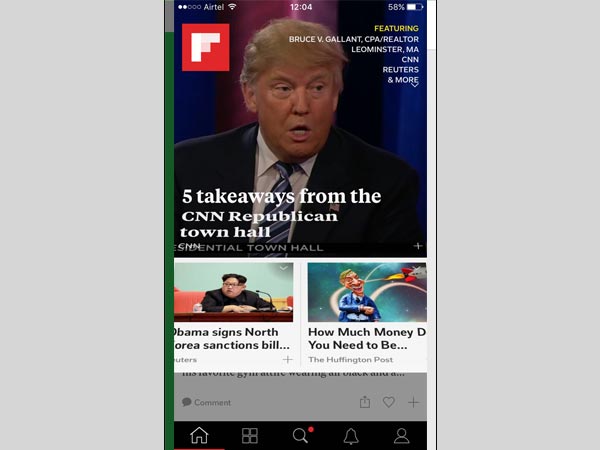Screen dimensions: 600x450
Task: Switch to the Profile tab
Action: pyautogui.click(x=401, y=436)
